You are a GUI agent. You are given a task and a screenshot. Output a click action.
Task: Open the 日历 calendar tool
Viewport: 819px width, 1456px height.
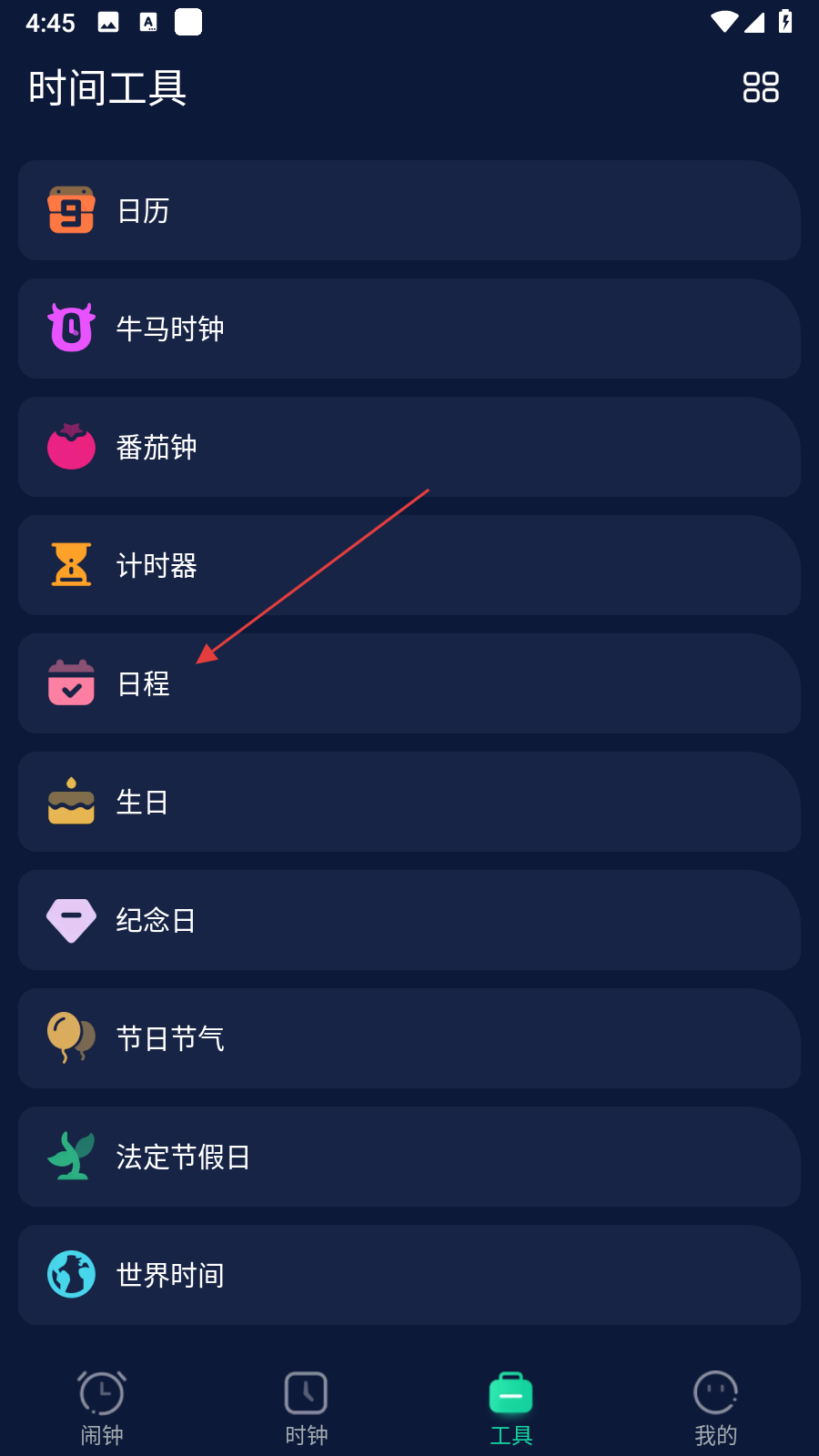(409, 210)
